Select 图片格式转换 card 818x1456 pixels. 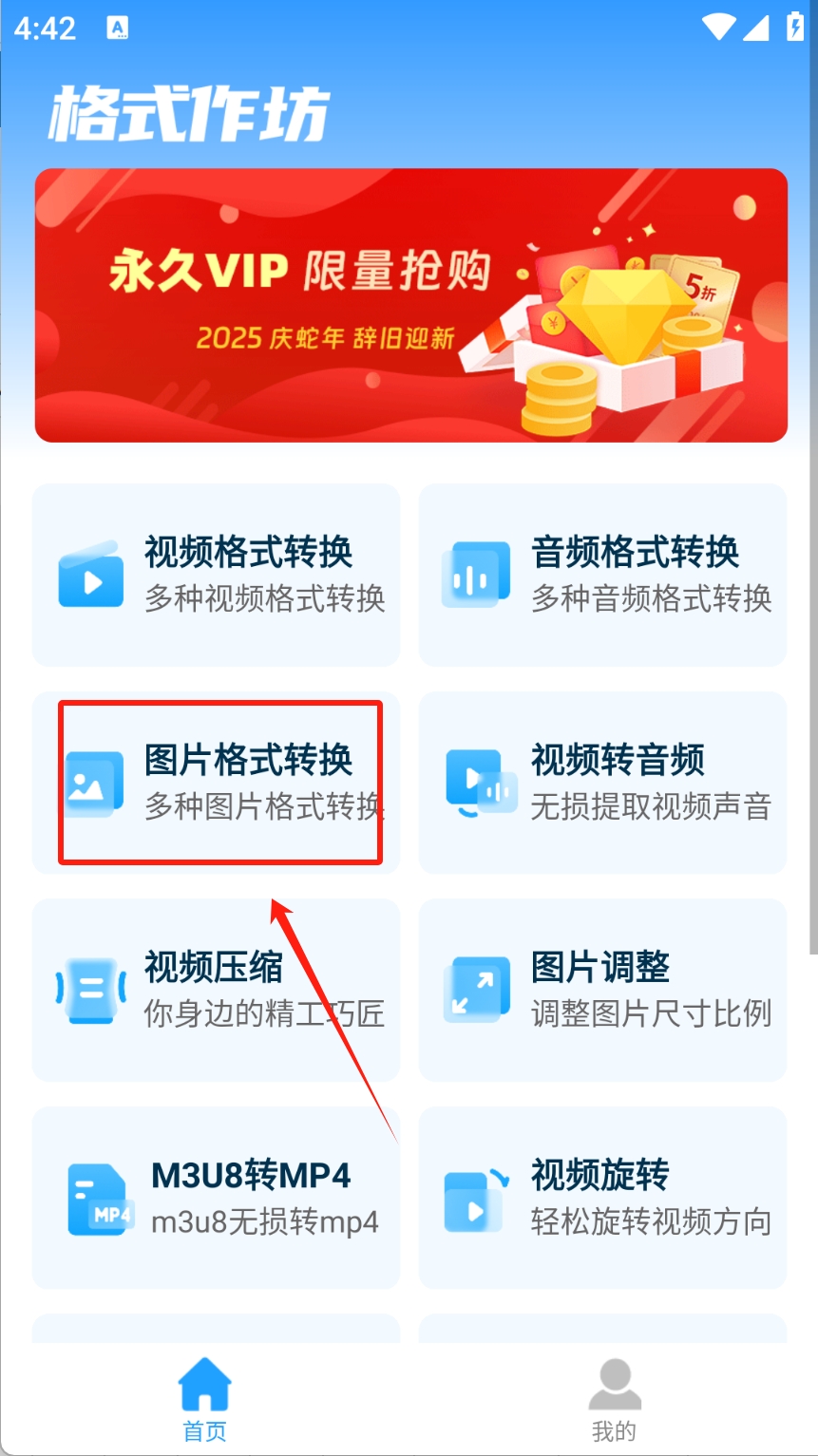tap(216, 783)
